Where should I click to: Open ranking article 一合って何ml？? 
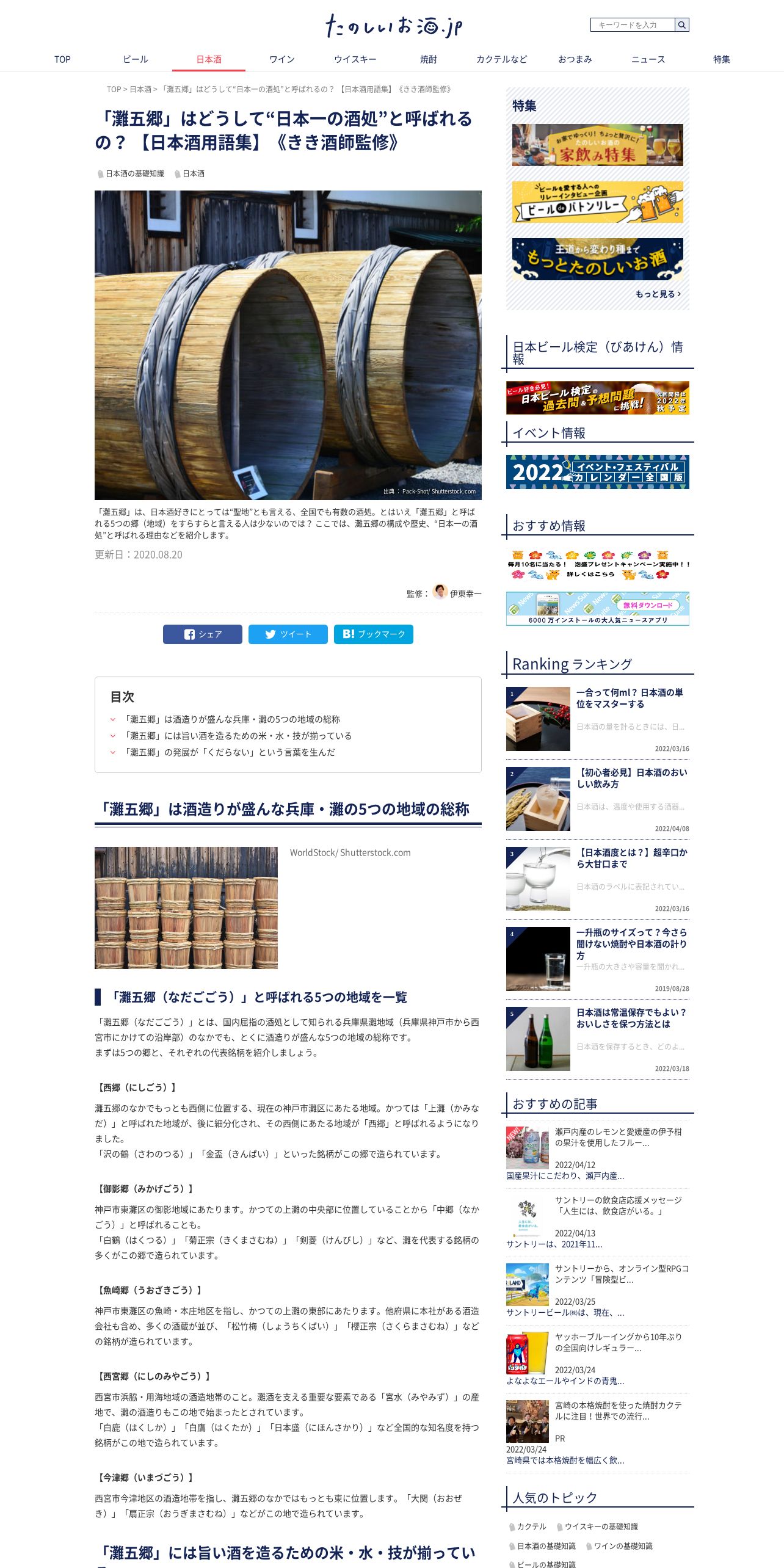tap(630, 699)
